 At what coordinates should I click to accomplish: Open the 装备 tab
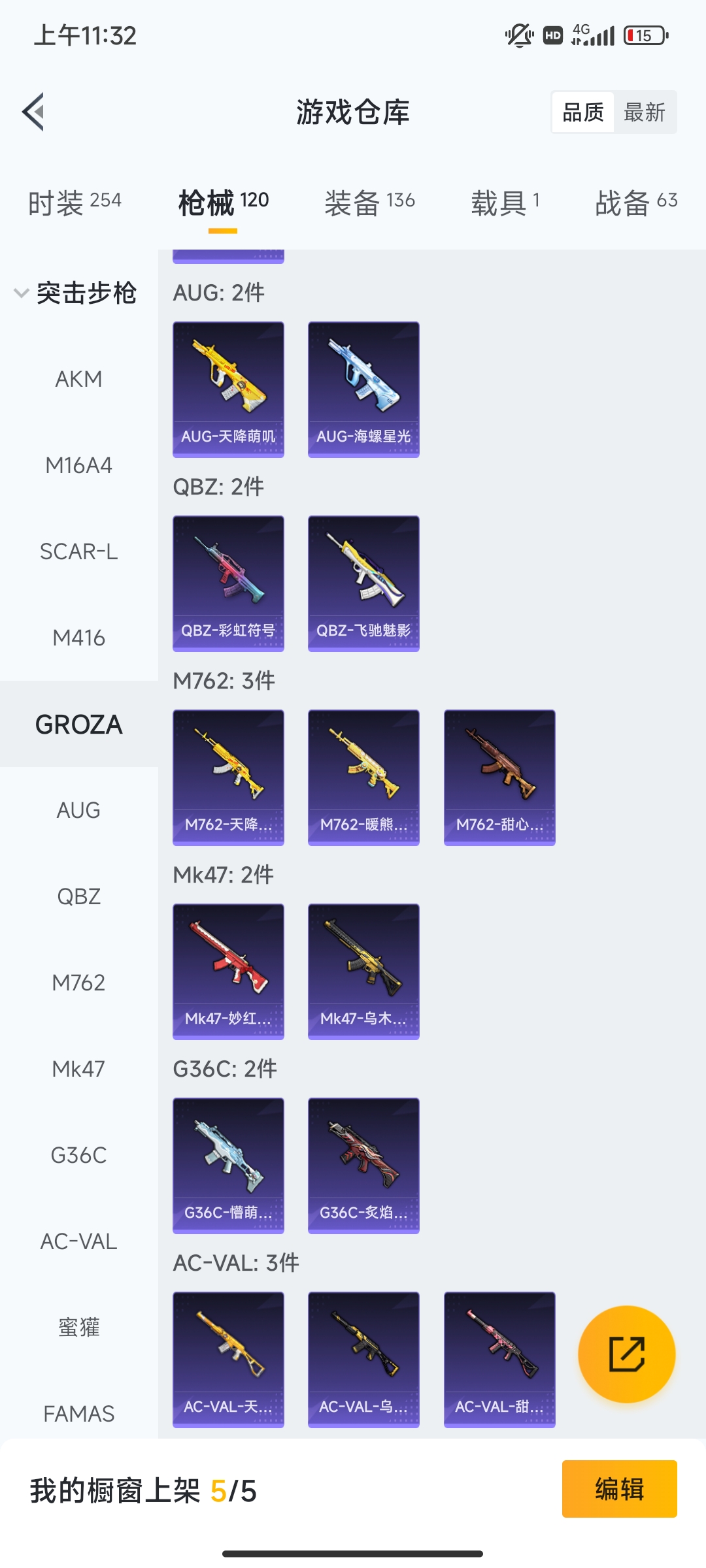pyautogui.click(x=369, y=202)
